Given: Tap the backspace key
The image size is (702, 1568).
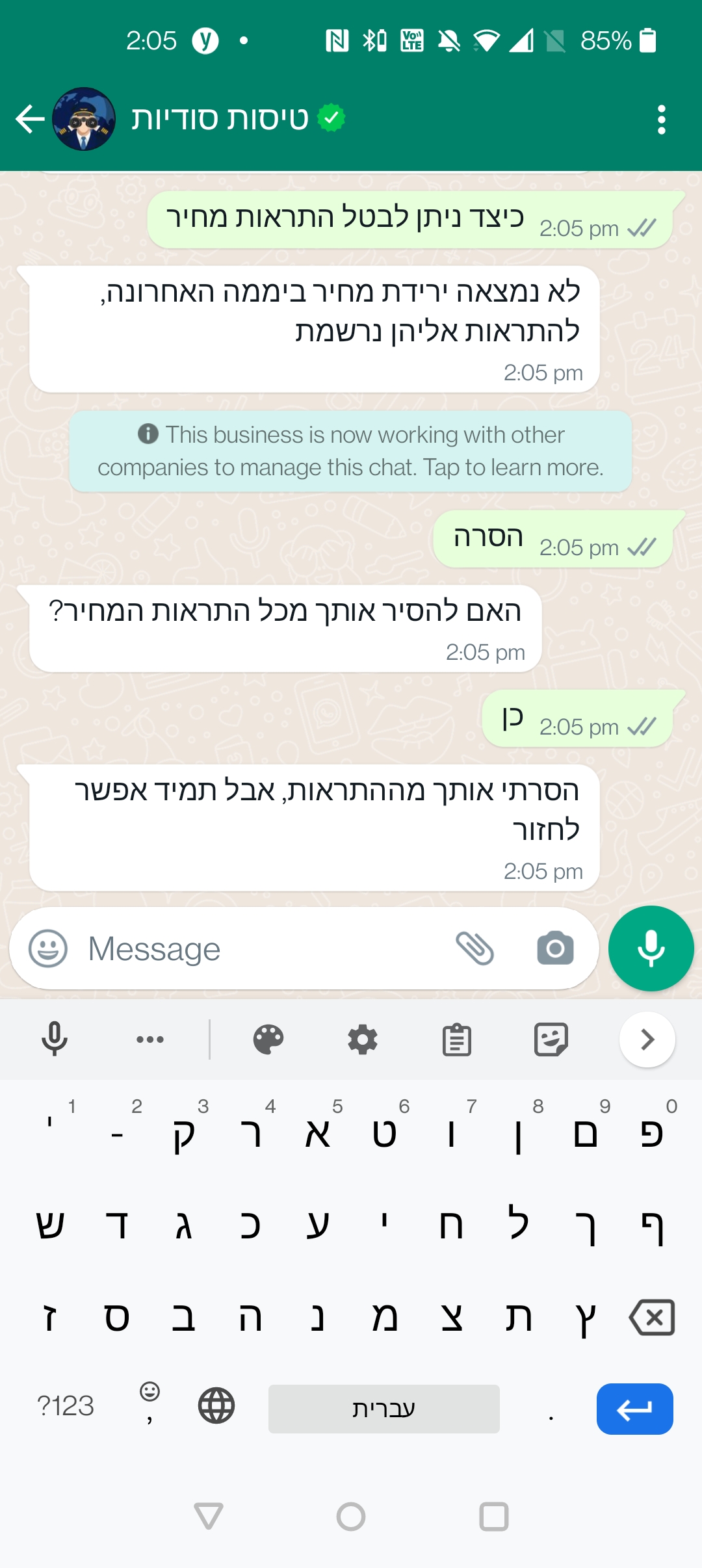Looking at the screenshot, I should click(x=652, y=1318).
